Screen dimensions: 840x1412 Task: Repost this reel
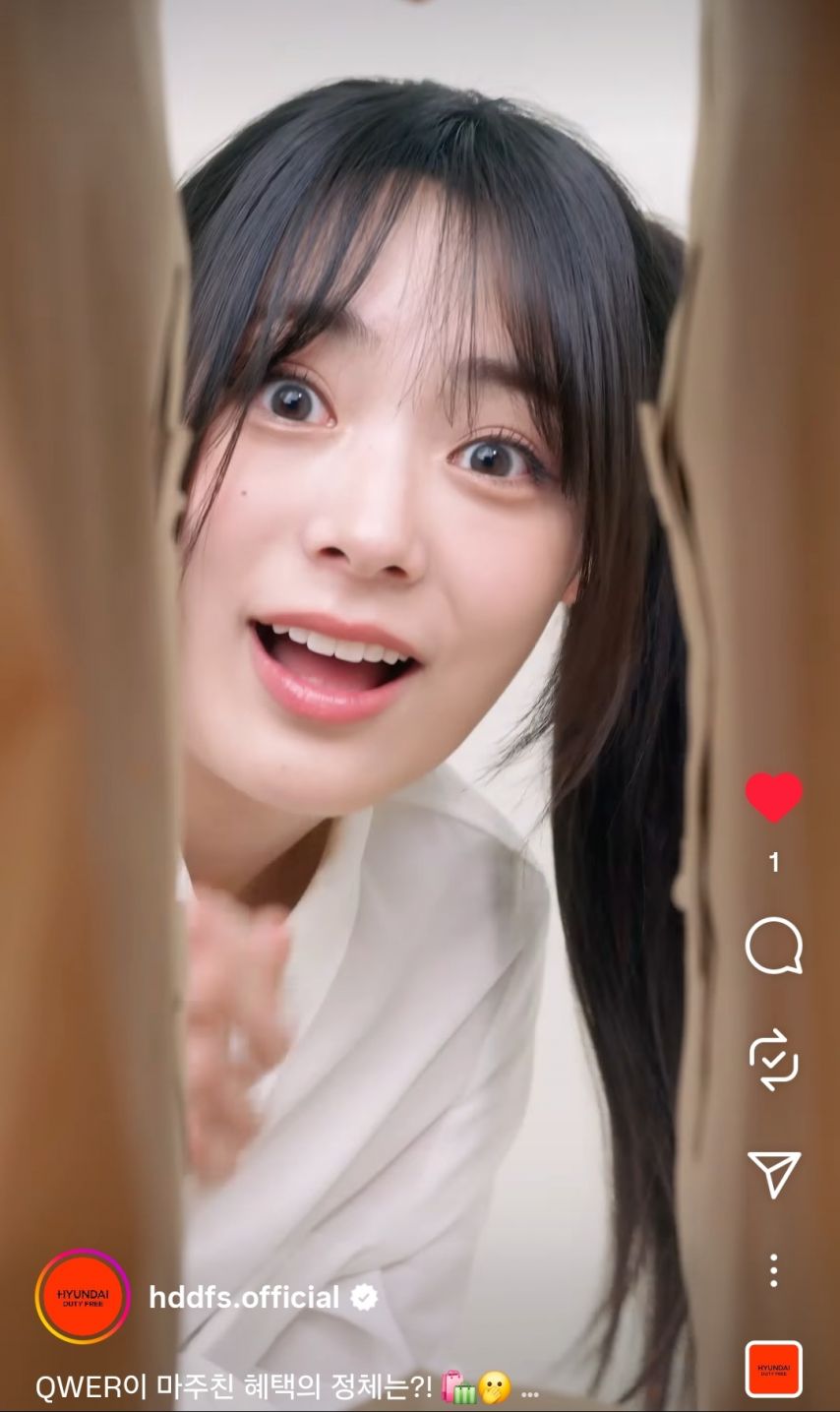click(x=773, y=1059)
